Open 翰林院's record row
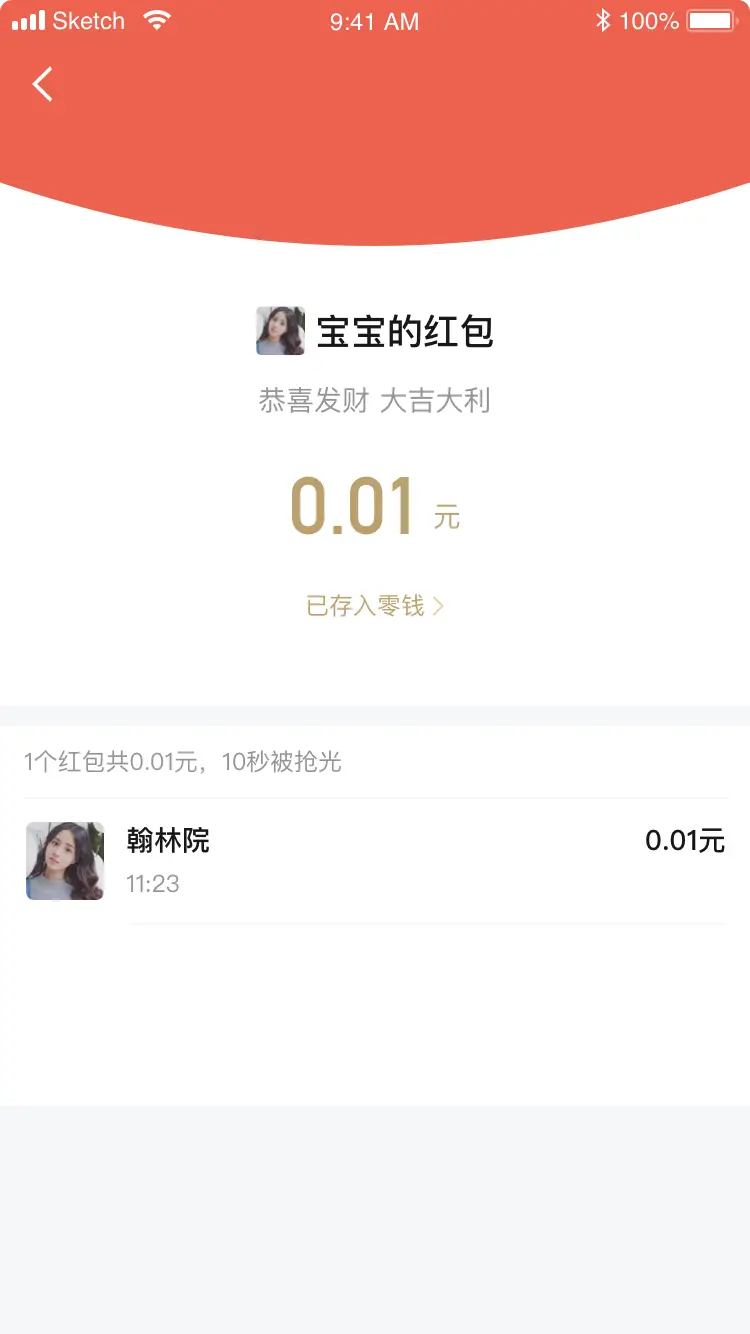 tap(375, 861)
